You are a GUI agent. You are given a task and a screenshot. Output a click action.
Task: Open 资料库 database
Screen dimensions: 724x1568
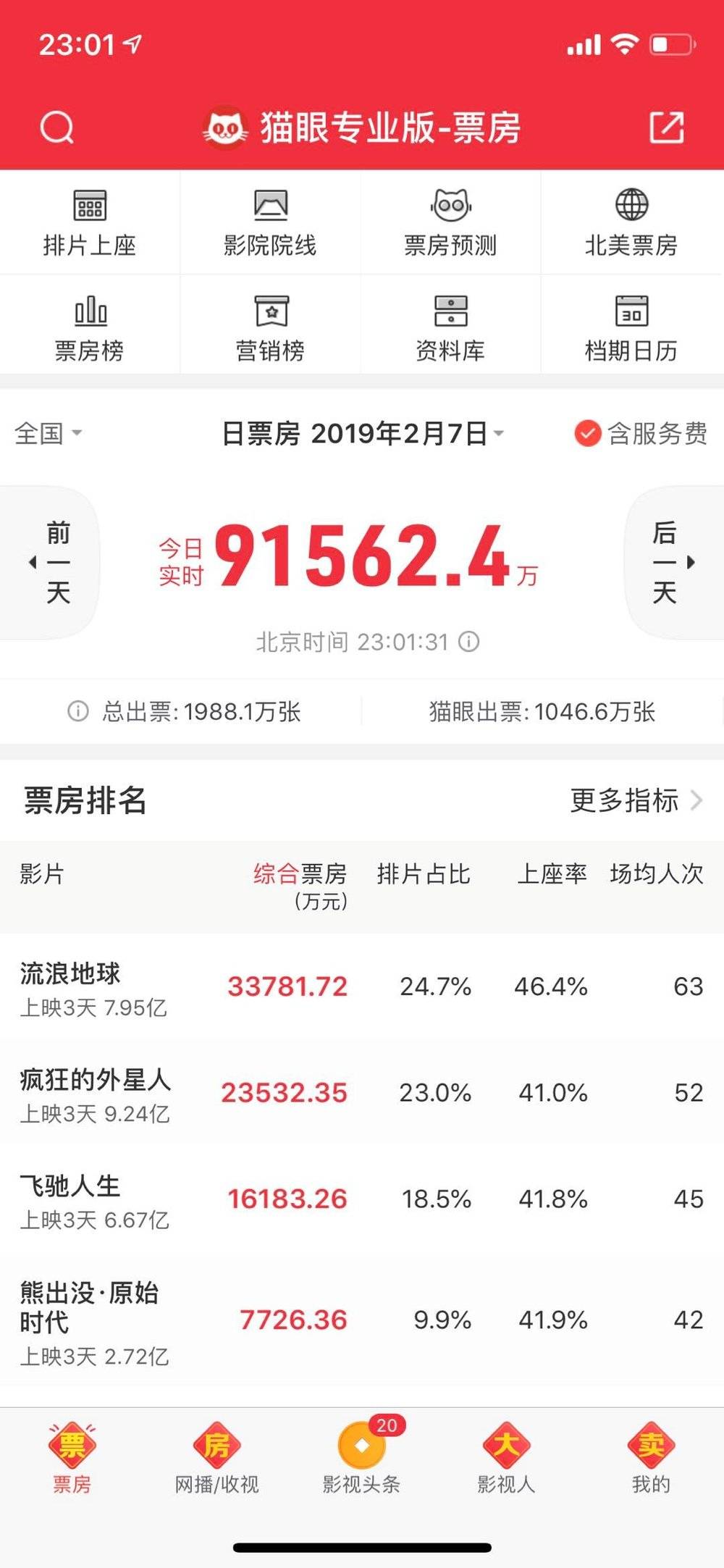[450, 327]
